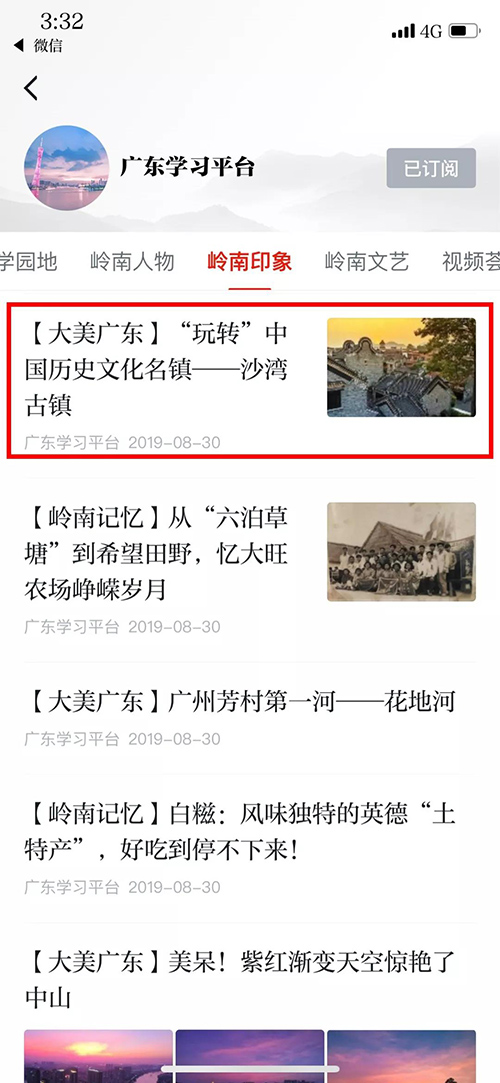The height and width of the screenshot is (1083, 500).
Task: Tap the back arrow at top left
Action: coord(31,88)
